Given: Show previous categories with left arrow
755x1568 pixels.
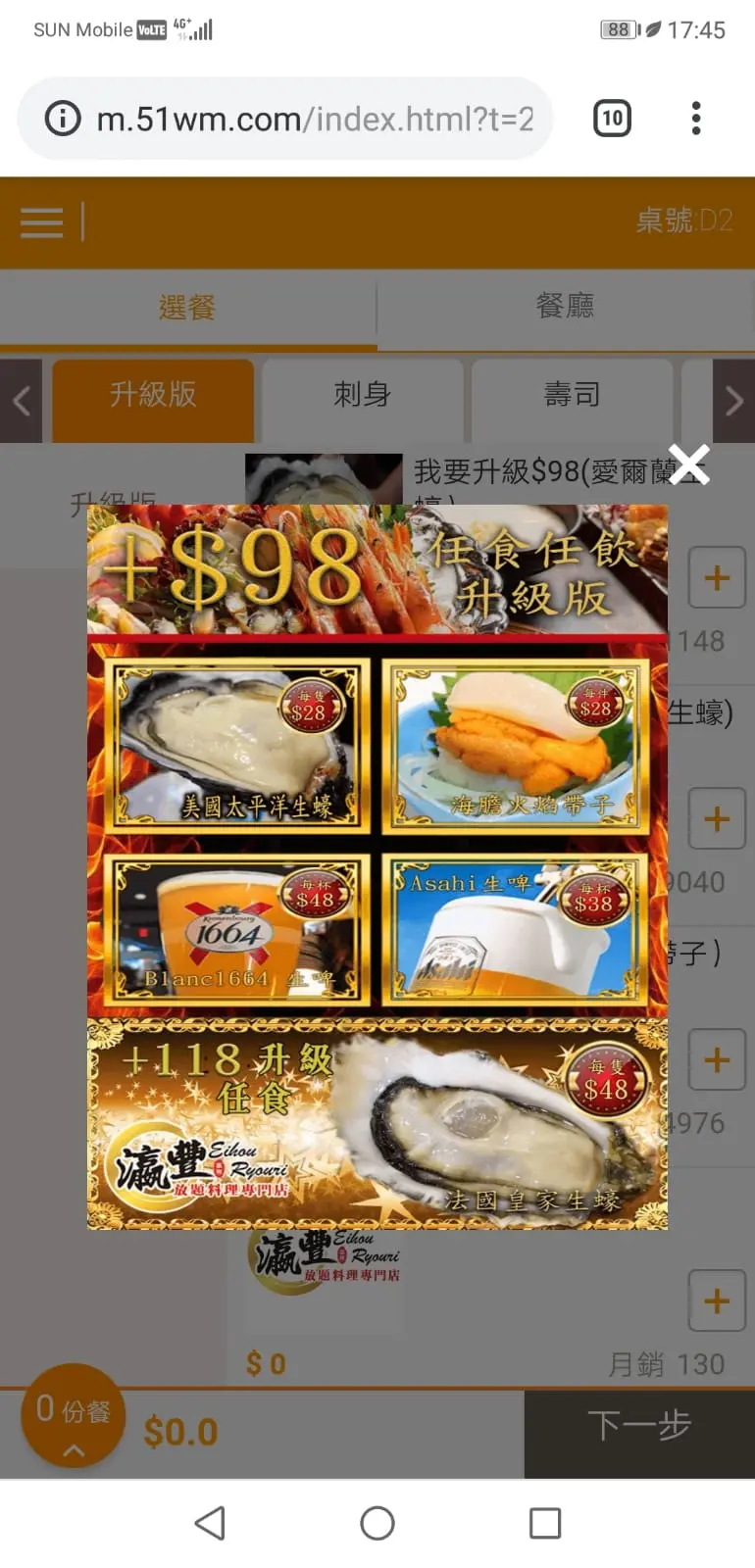Looking at the screenshot, I should click(21, 401).
